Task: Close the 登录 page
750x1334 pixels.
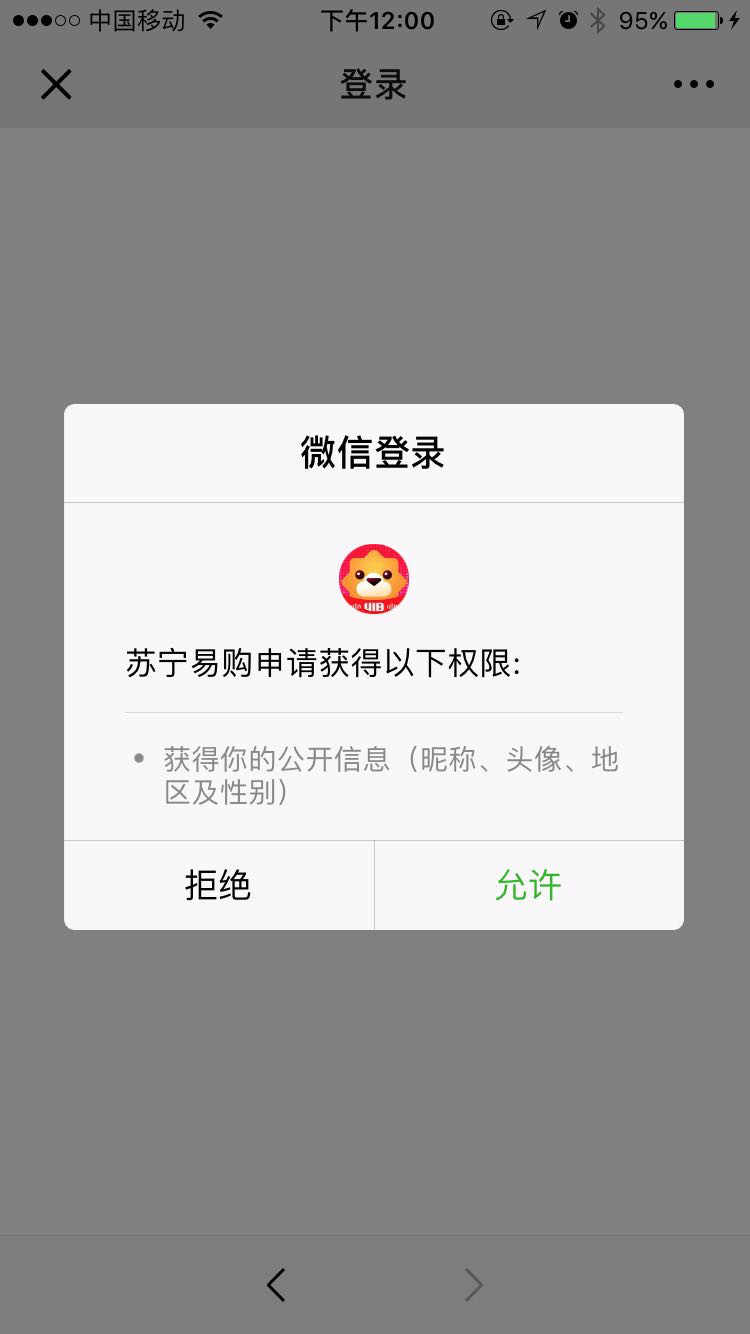Action: coord(56,85)
